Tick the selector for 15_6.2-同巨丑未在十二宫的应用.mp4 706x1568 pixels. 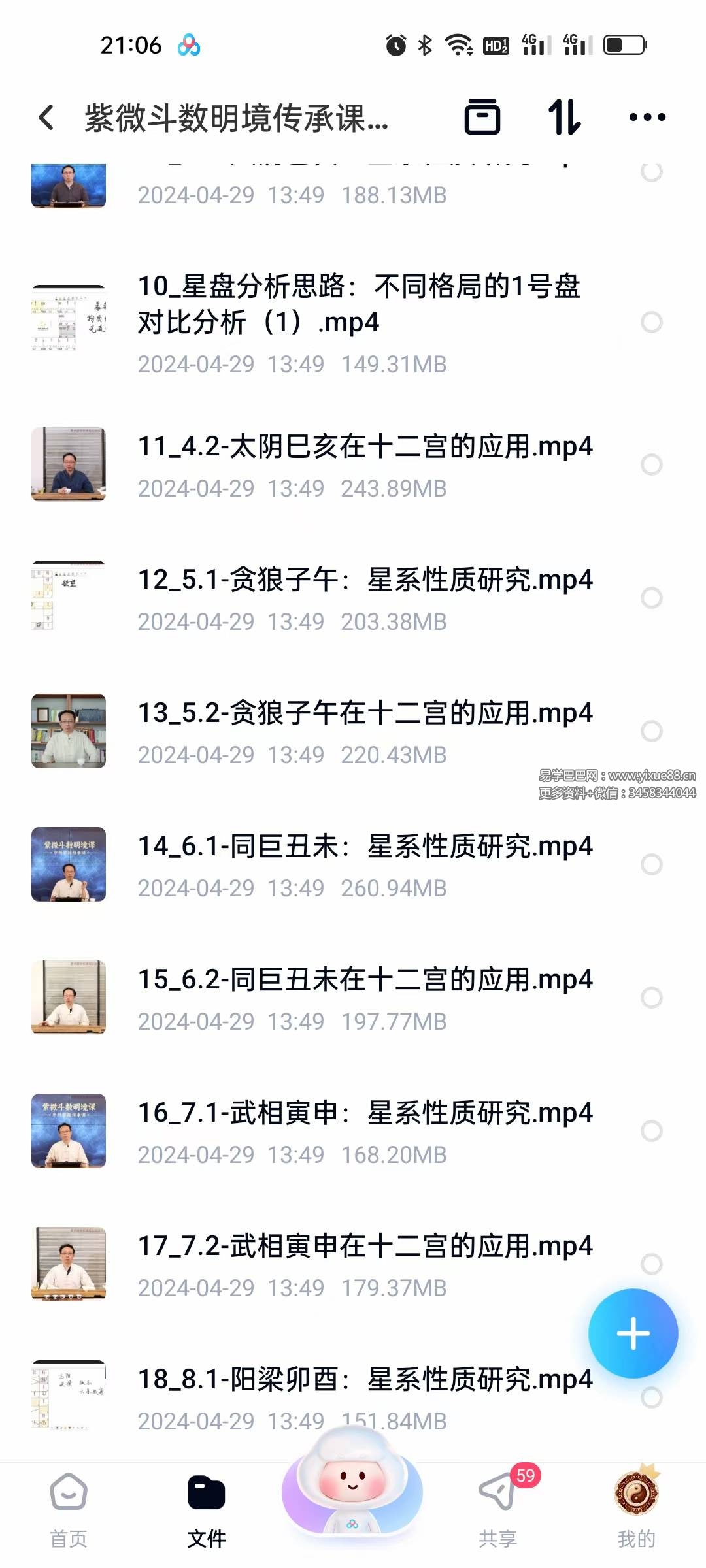651,998
